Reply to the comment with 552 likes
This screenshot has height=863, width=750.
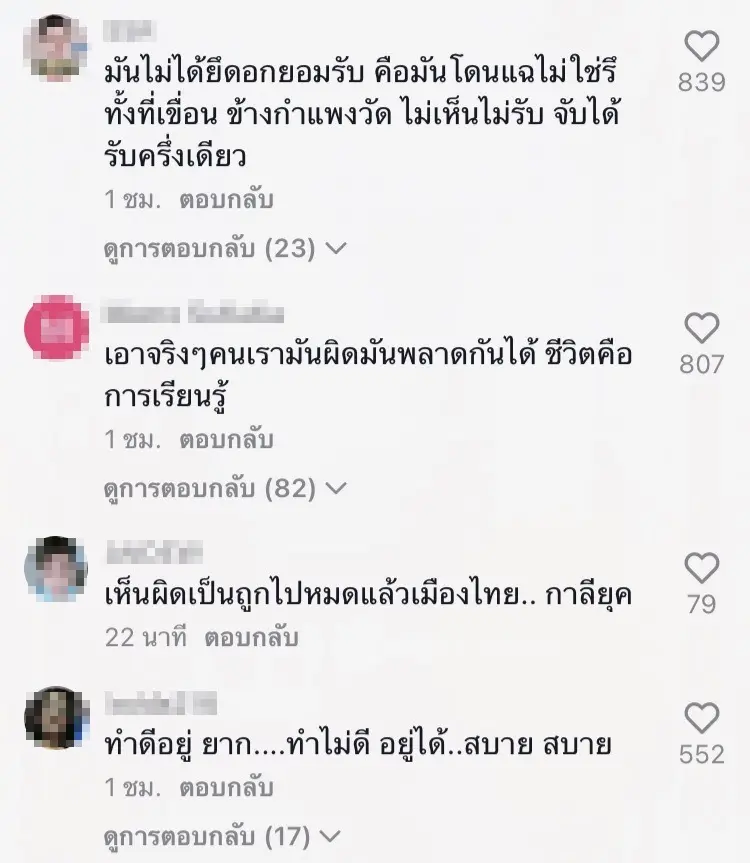(x=226, y=786)
